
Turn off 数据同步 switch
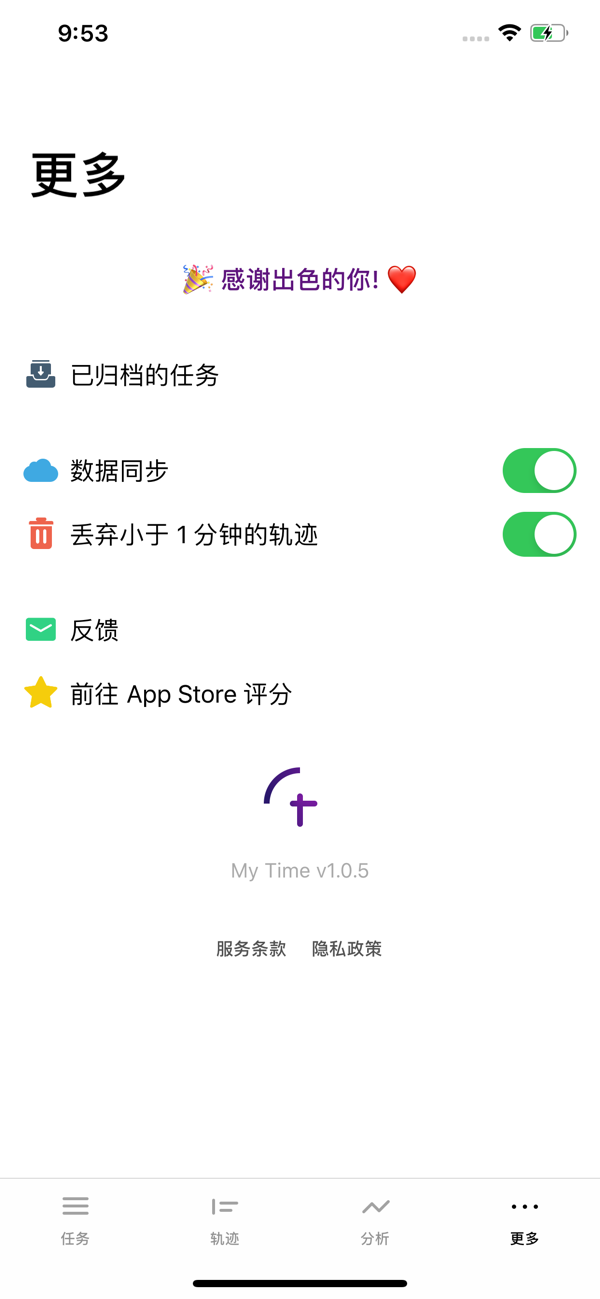539,471
